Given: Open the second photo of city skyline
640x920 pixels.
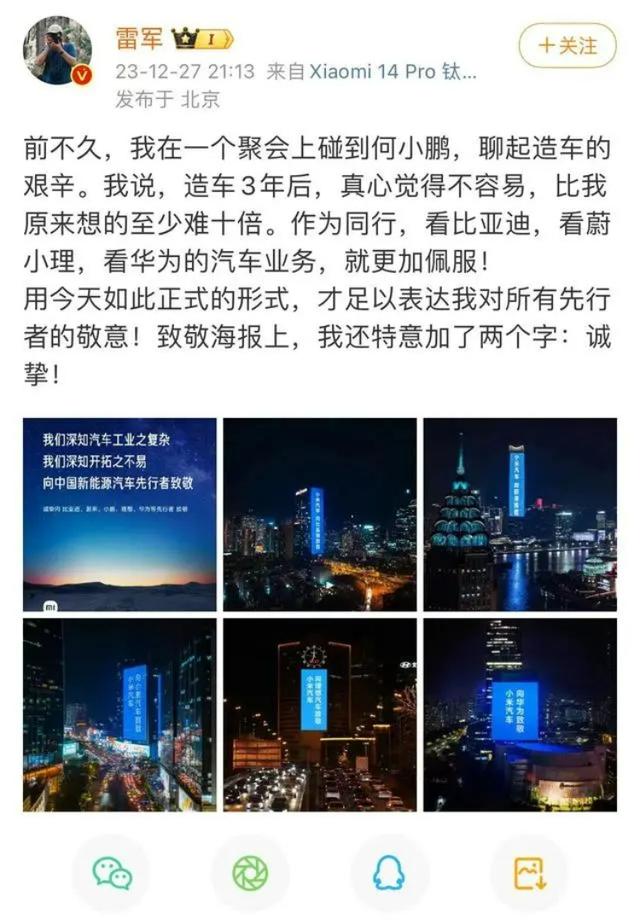Looking at the screenshot, I should [x=319, y=514].
